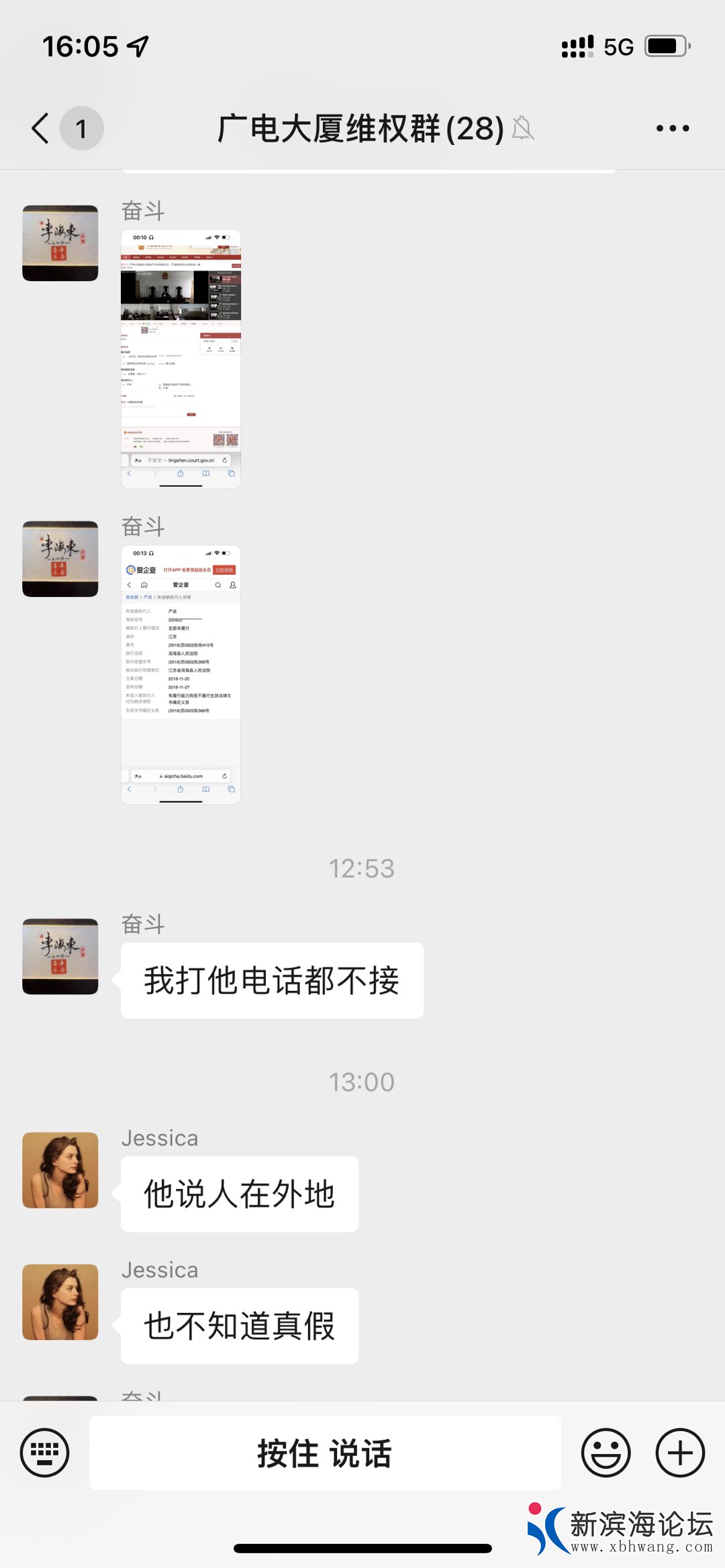The image size is (725, 1568).
Task: View 奋斗's profile from 我打他电话都不接 avatar
Action: (60, 956)
